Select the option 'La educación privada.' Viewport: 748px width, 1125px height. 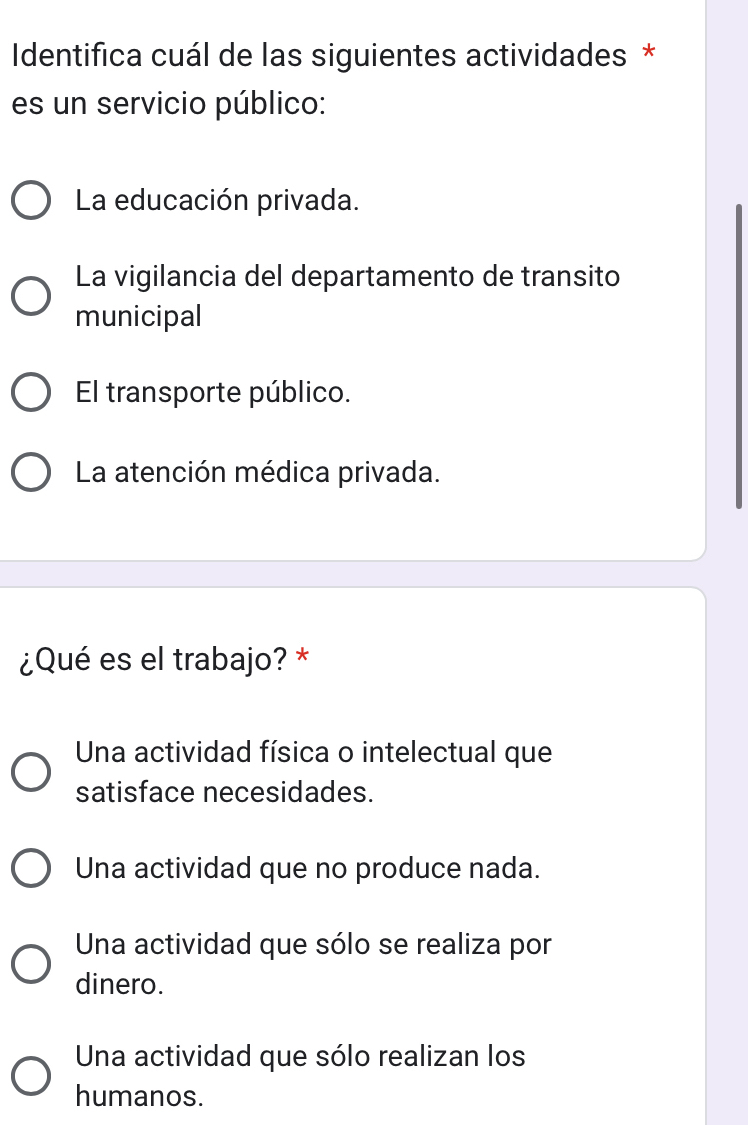click(32, 201)
